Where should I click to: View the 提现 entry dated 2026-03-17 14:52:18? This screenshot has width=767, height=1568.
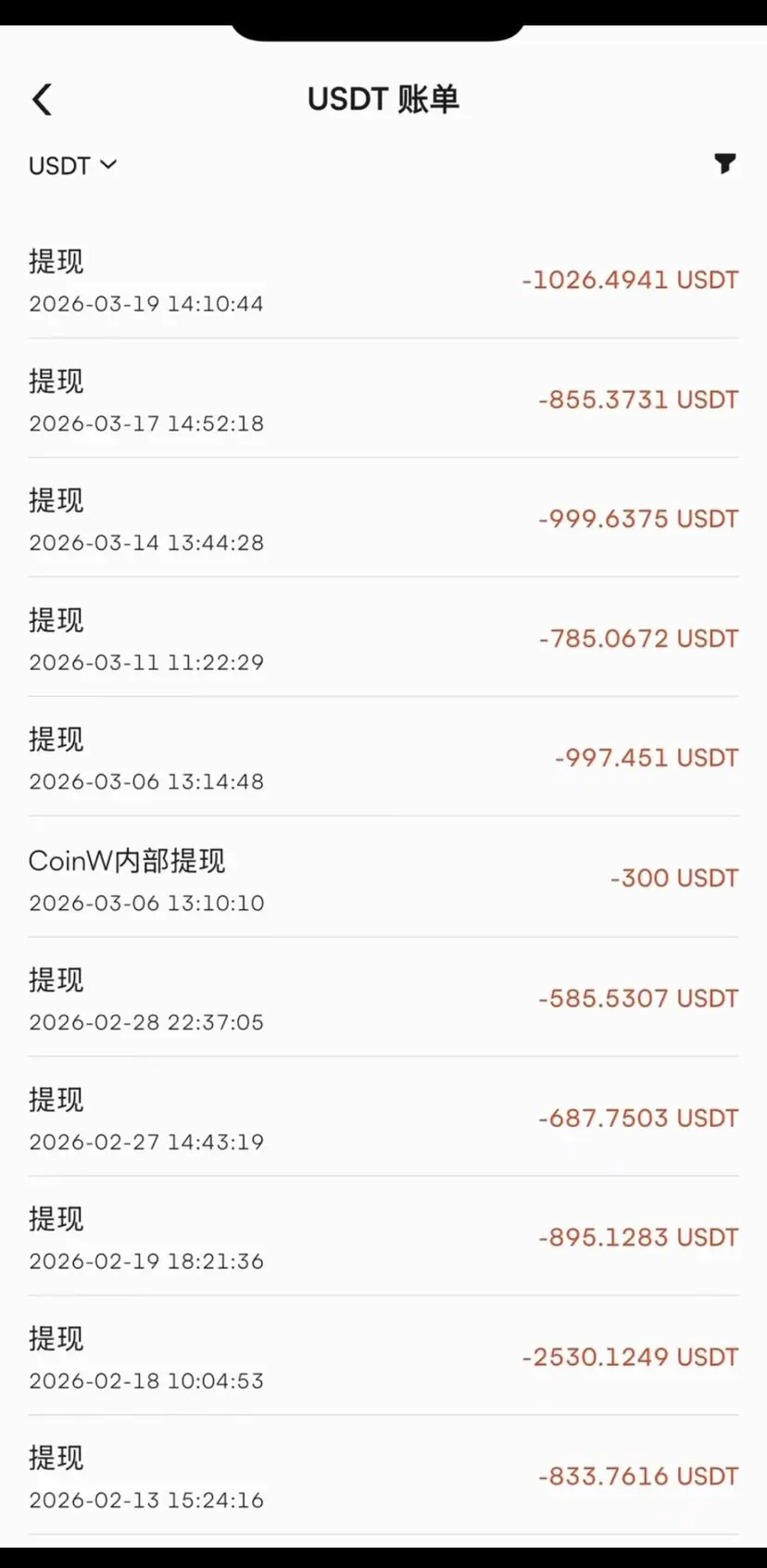click(x=383, y=399)
